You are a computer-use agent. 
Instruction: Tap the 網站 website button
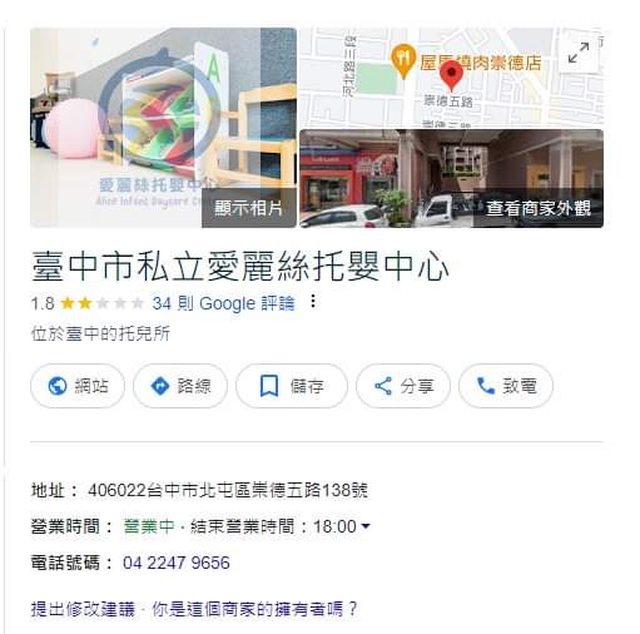point(77,386)
